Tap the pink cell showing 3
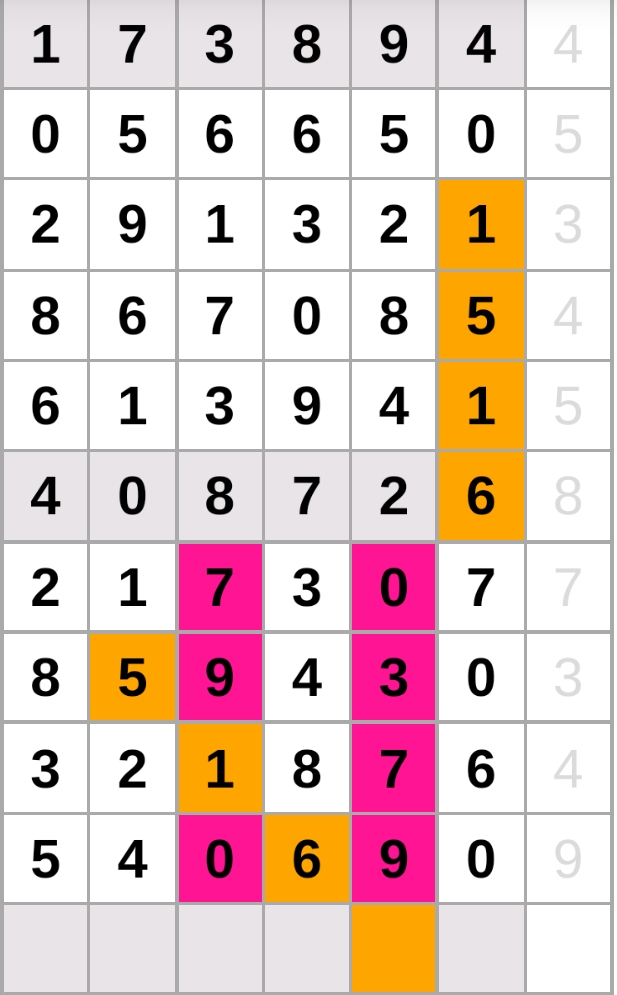 [x=393, y=678]
